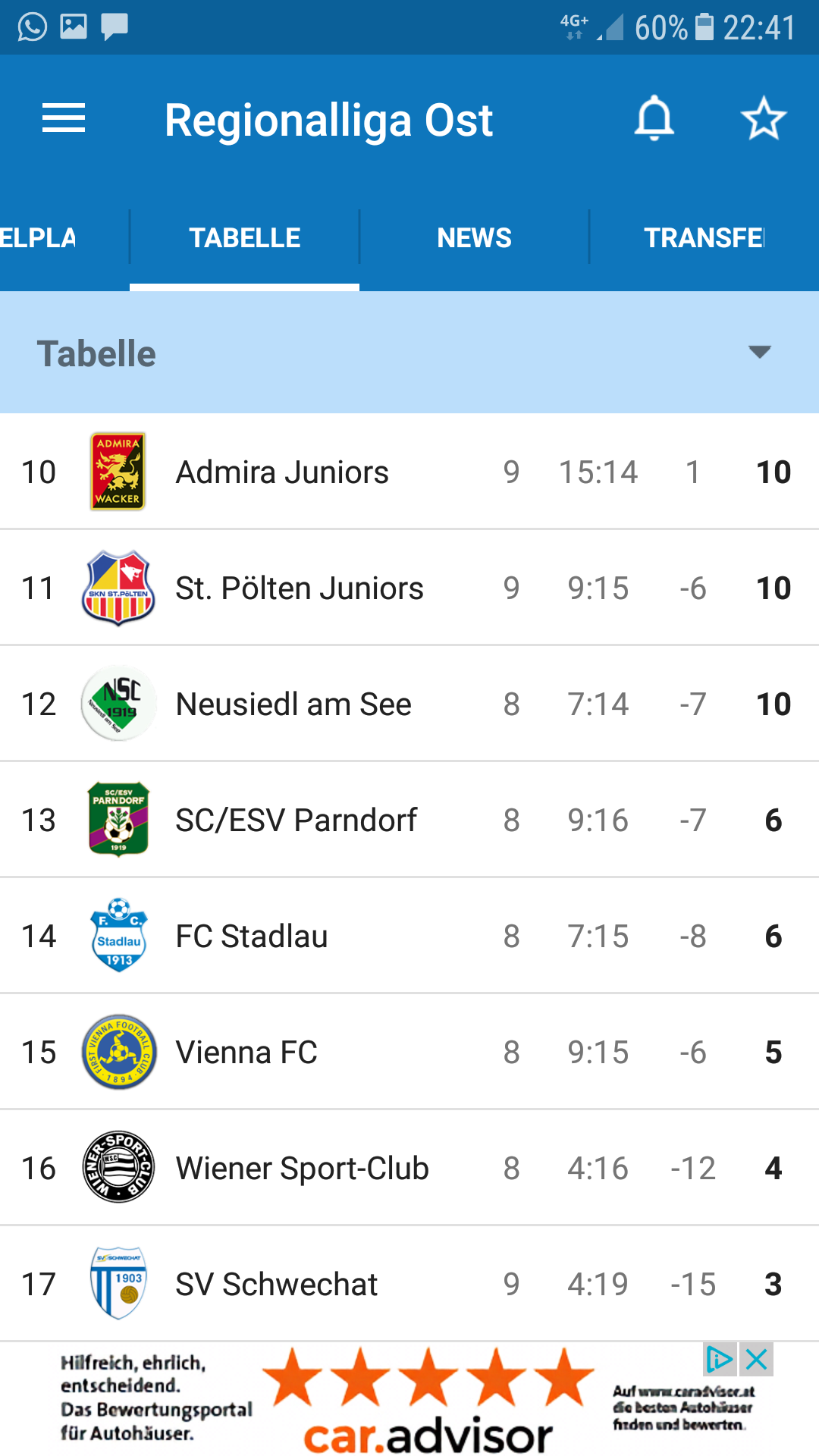The width and height of the screenshot is (819, 1456).
Task: Select FC Stadlau in the table
Action: 409,936
